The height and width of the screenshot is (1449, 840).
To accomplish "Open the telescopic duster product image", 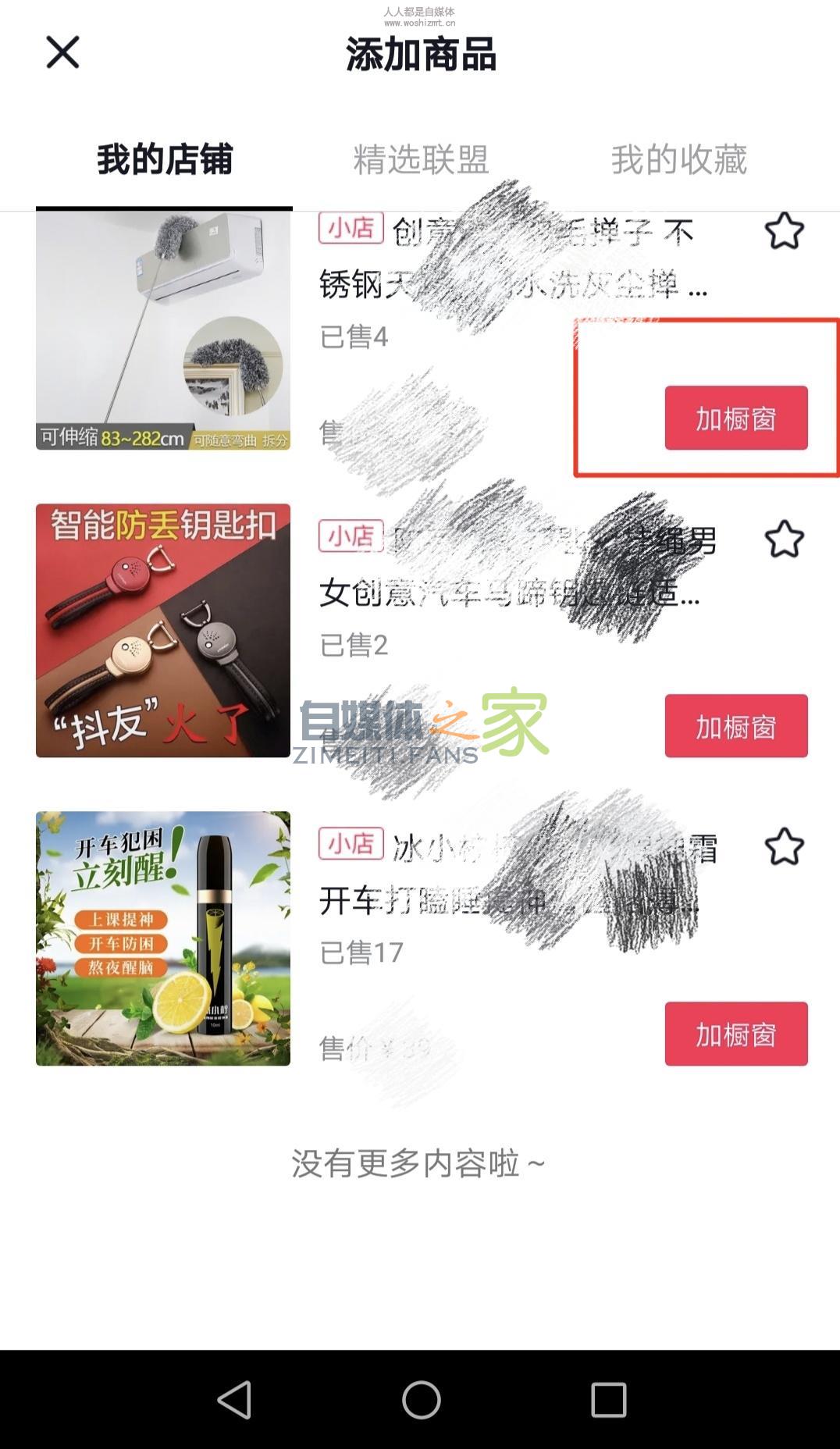I will point(163,330).
